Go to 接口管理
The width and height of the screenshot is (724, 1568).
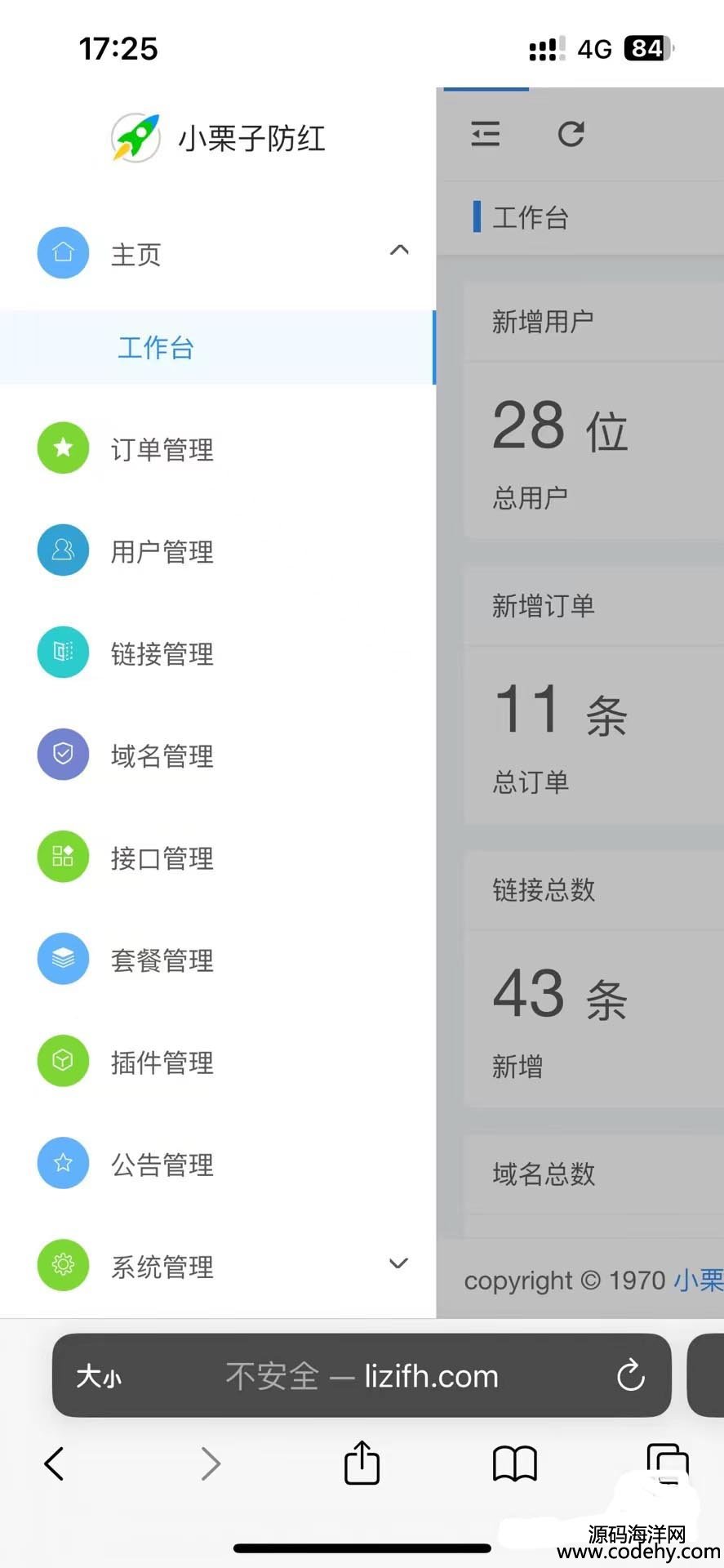pos(217,857)
